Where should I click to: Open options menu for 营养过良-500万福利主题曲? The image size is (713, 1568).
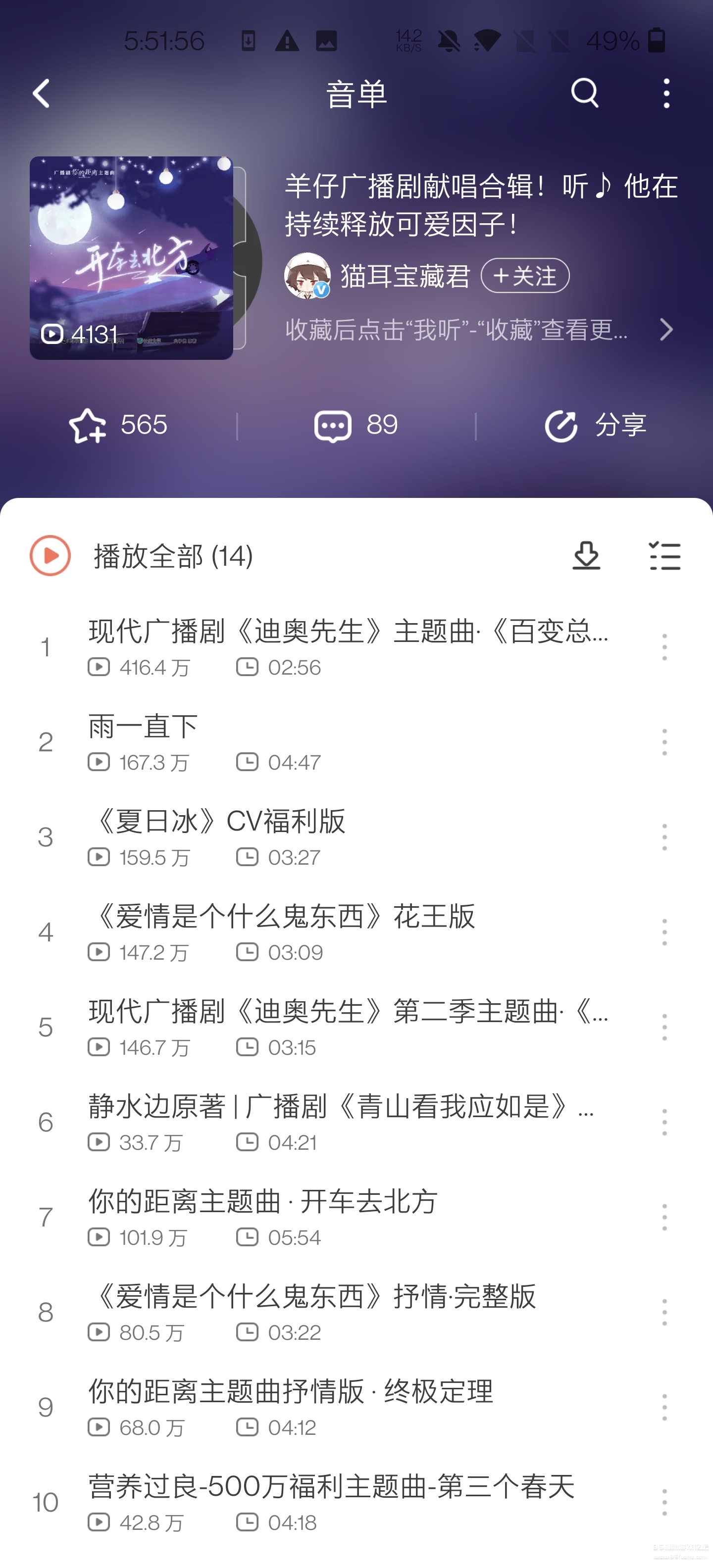point(664,1502)
